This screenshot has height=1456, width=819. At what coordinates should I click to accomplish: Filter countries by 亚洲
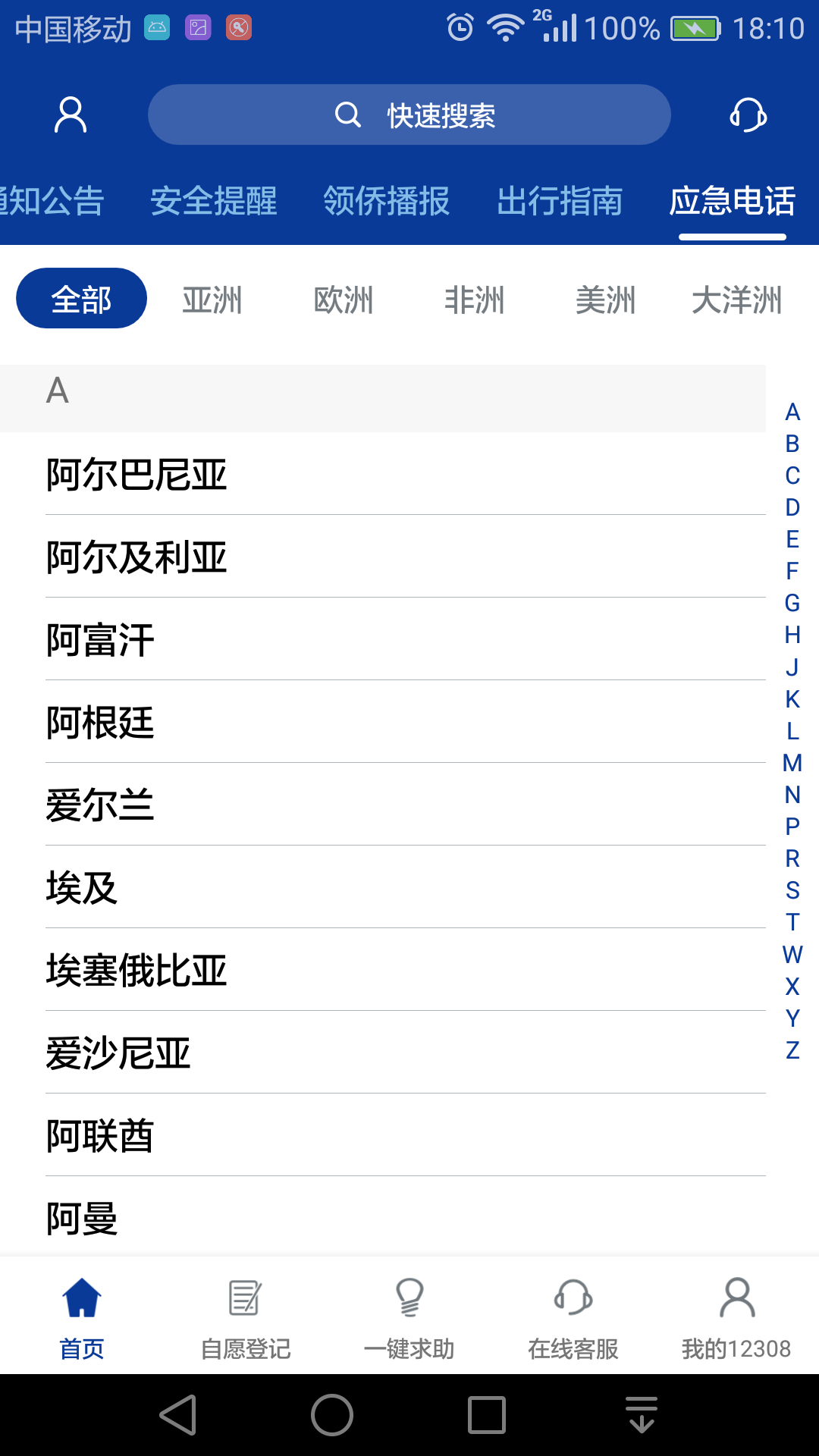pyautogui.click(x=212, y=300)
